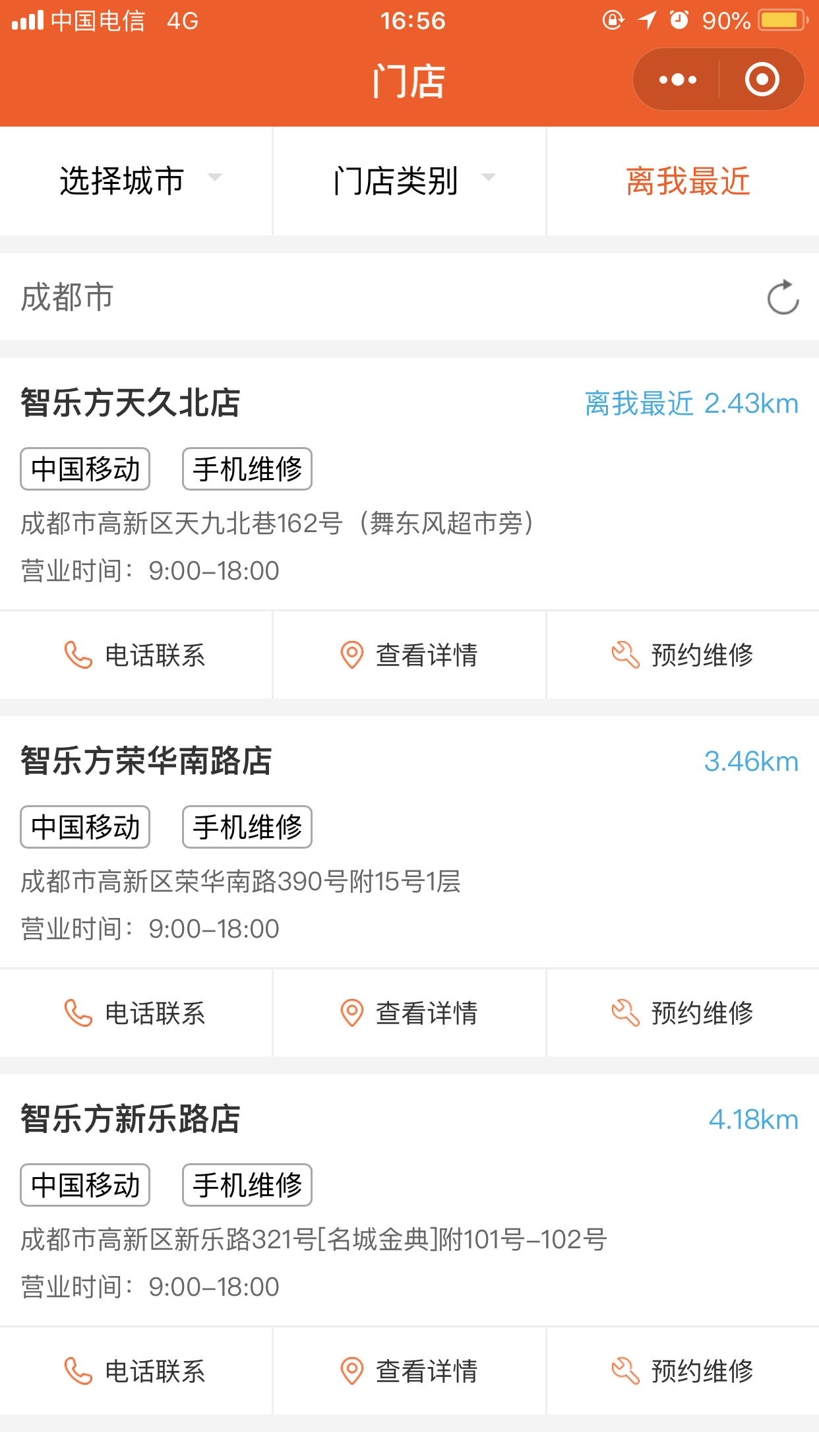Refresh the current location 成都市
This screenshot has height=1456, width=819.
coord(783,297)
